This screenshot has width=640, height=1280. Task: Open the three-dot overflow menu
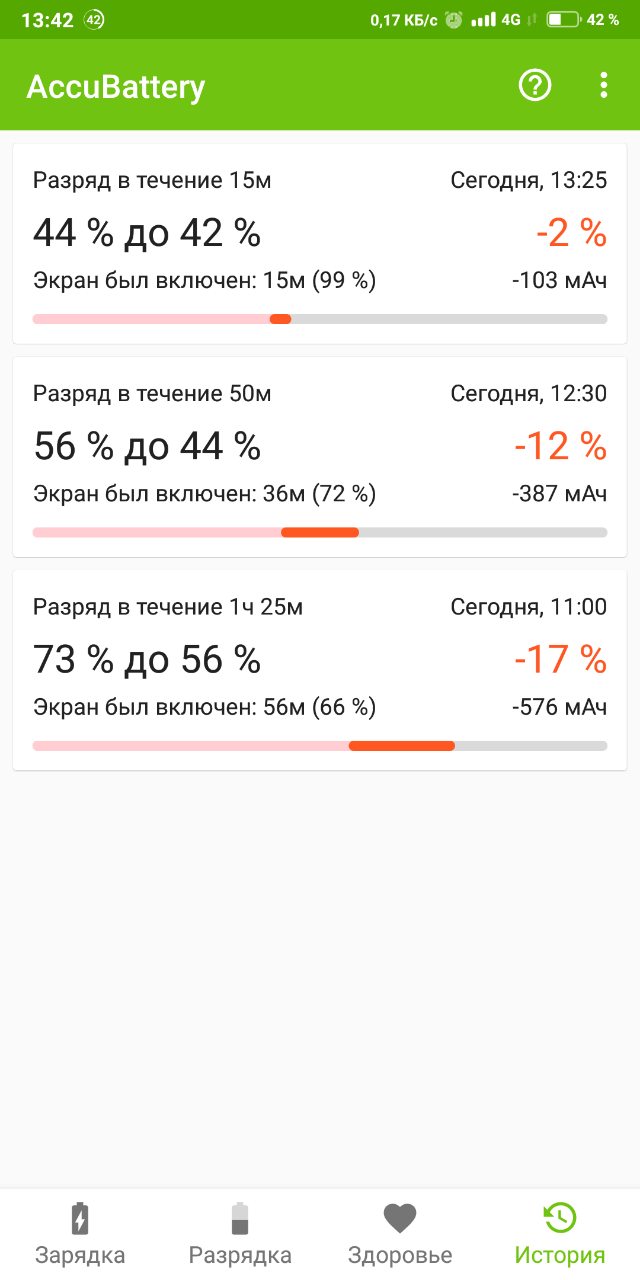coord(603,86)
